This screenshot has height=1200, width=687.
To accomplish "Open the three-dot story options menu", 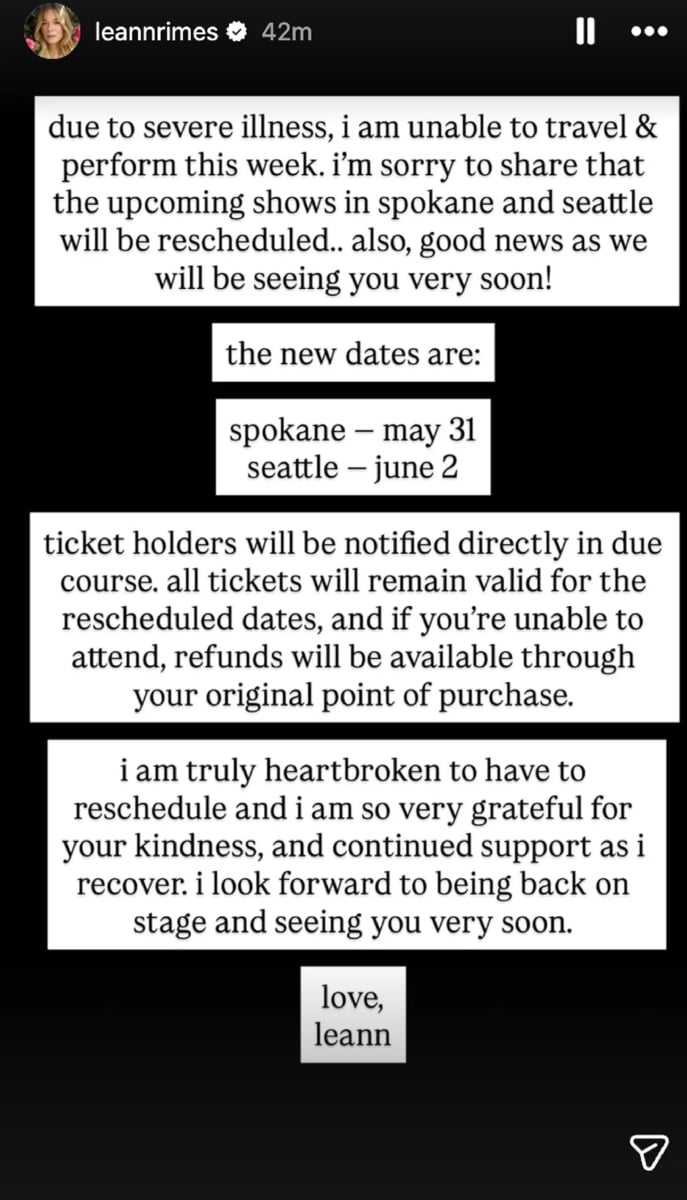I will click(649, 32).
